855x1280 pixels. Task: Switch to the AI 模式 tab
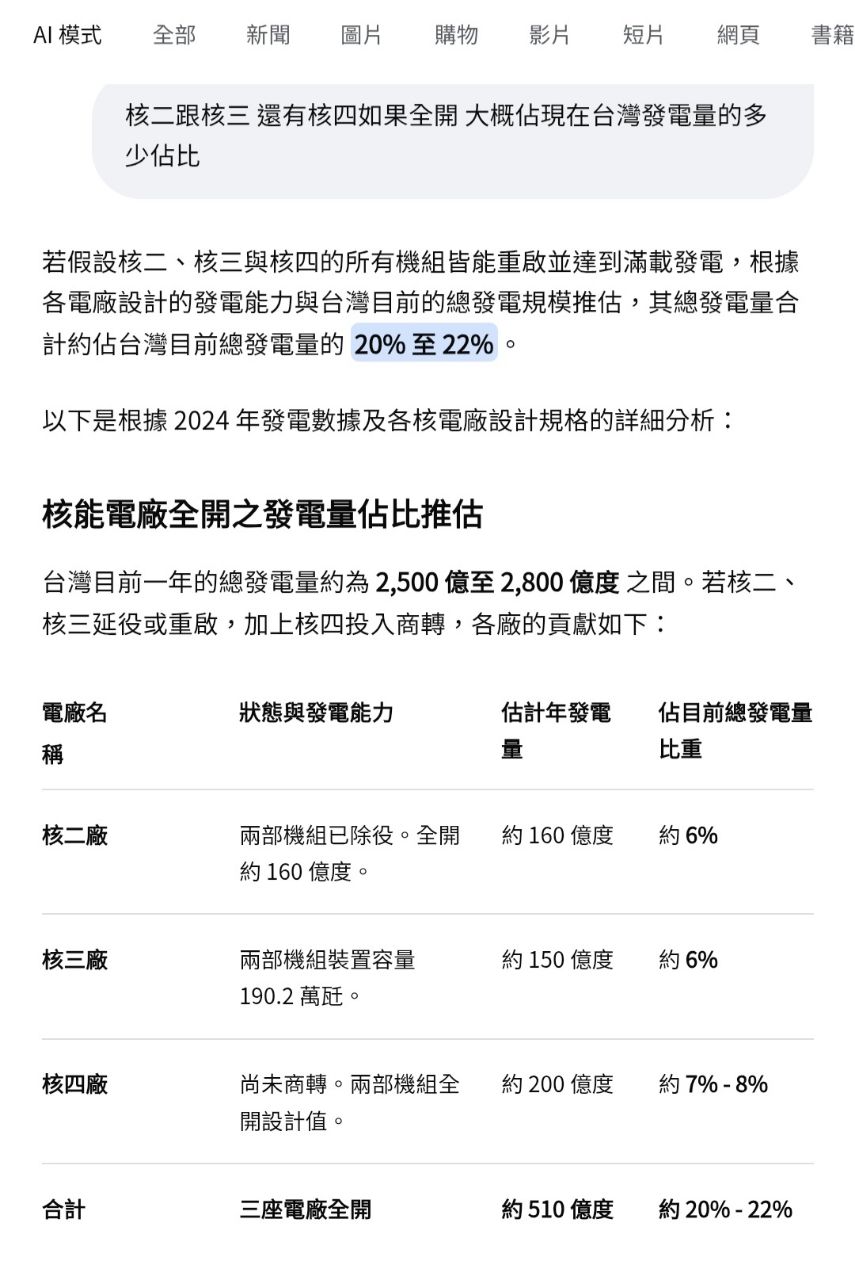[x=67, y=36]
